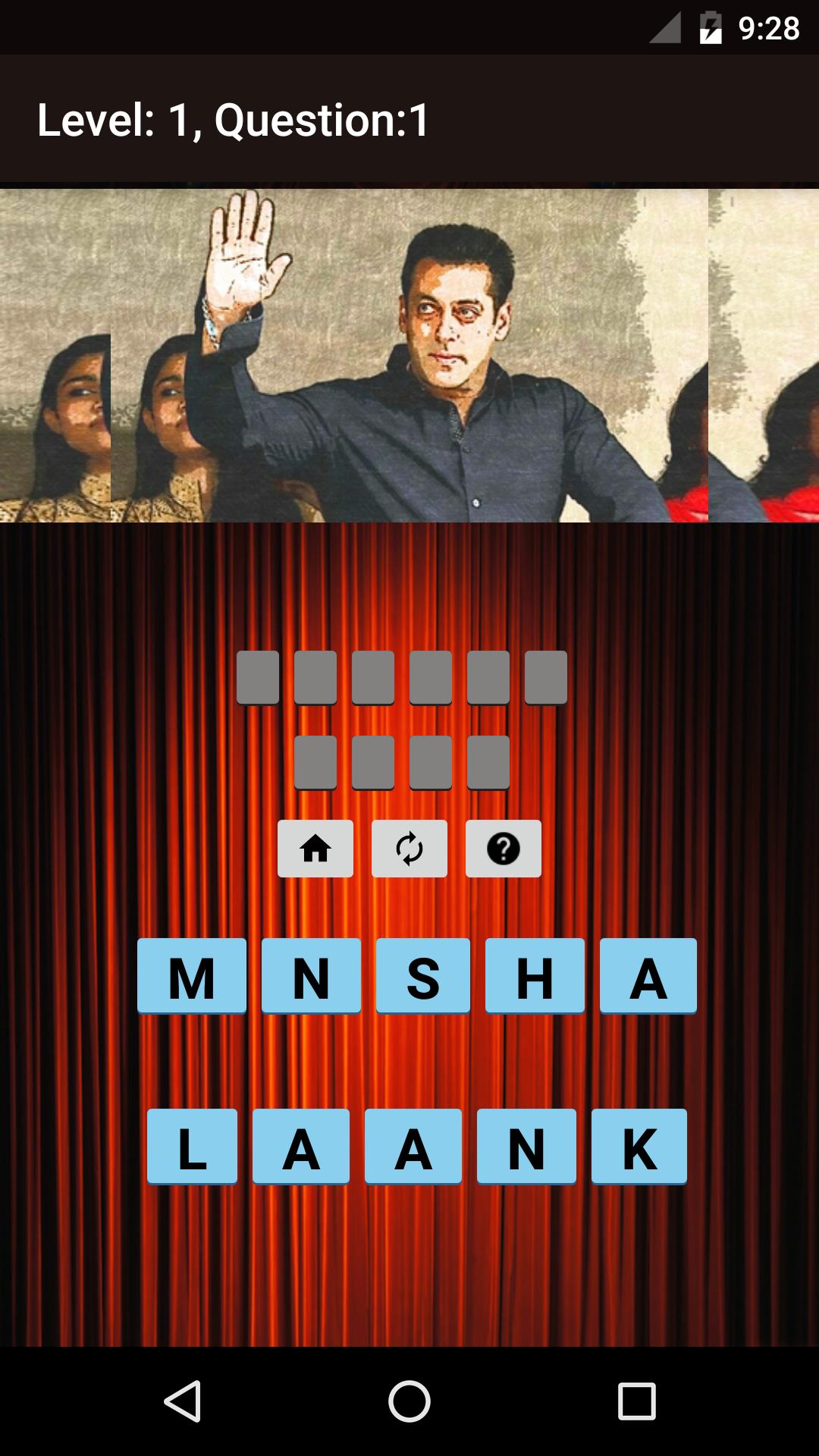Reset the answer with the refresh icon
This screenshot has width=819, height=1456.
[x=409, y=849]
